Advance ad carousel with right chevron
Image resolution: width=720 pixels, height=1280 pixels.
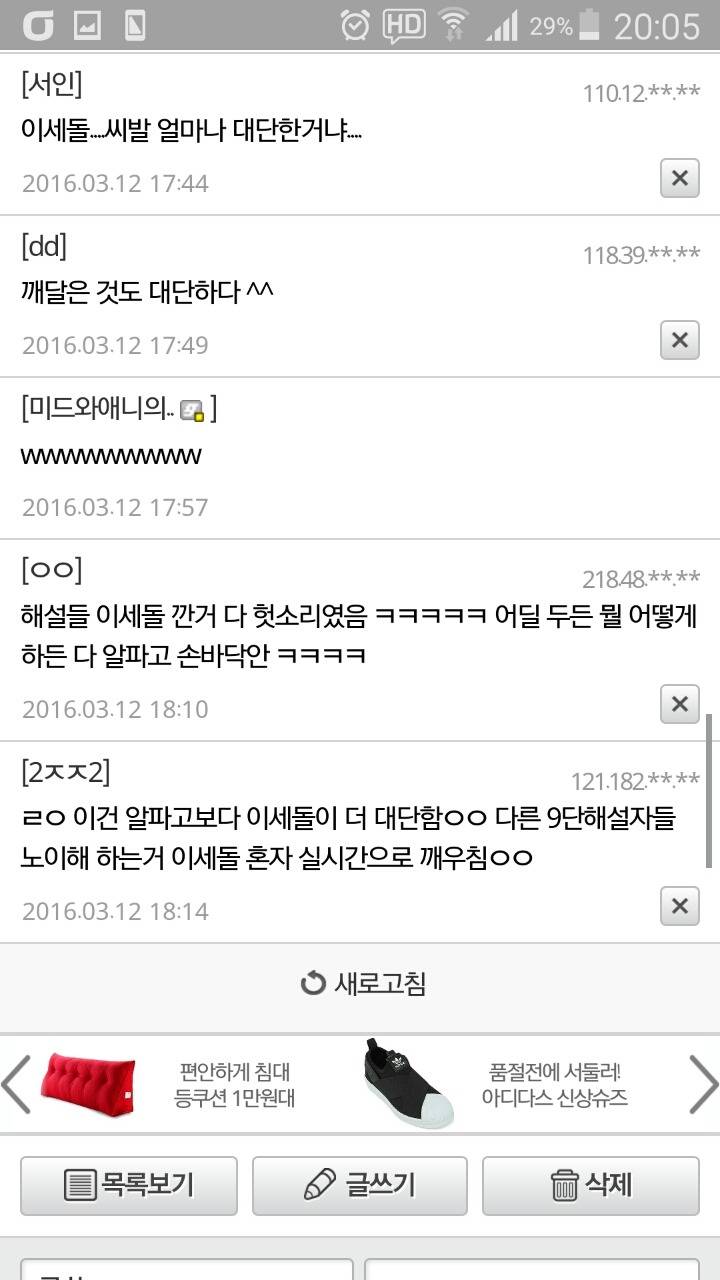(x=703, y=1083)
